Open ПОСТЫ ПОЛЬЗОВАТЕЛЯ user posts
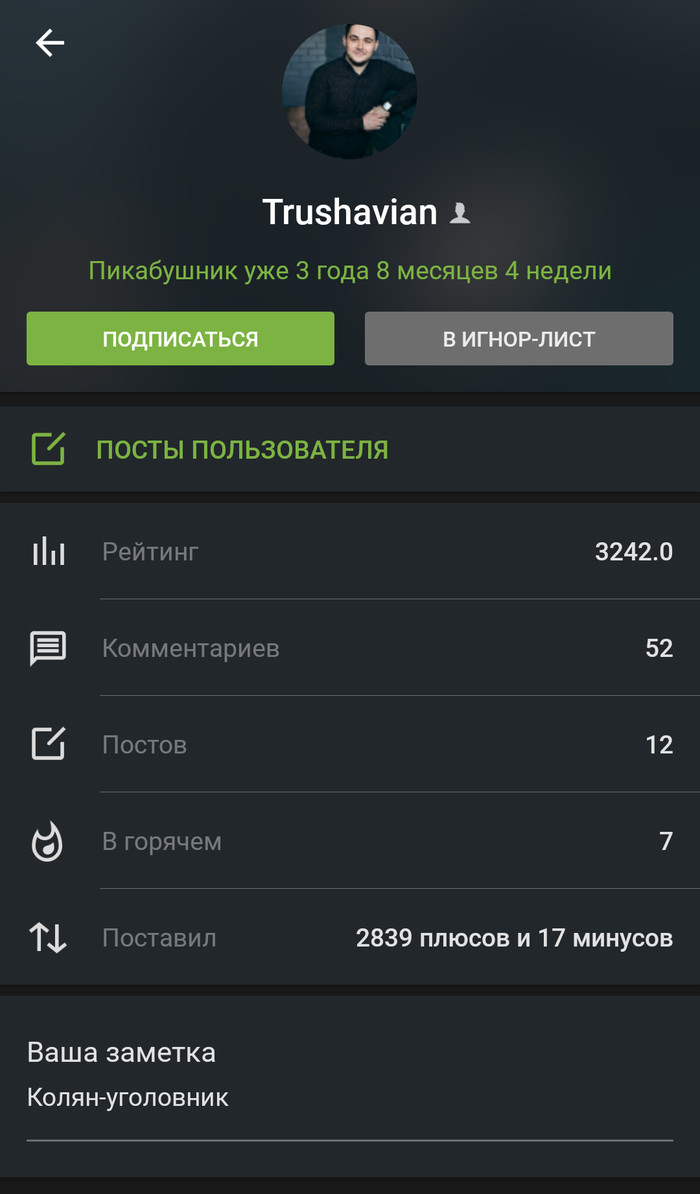700x1194 pixels. (241, 450)
